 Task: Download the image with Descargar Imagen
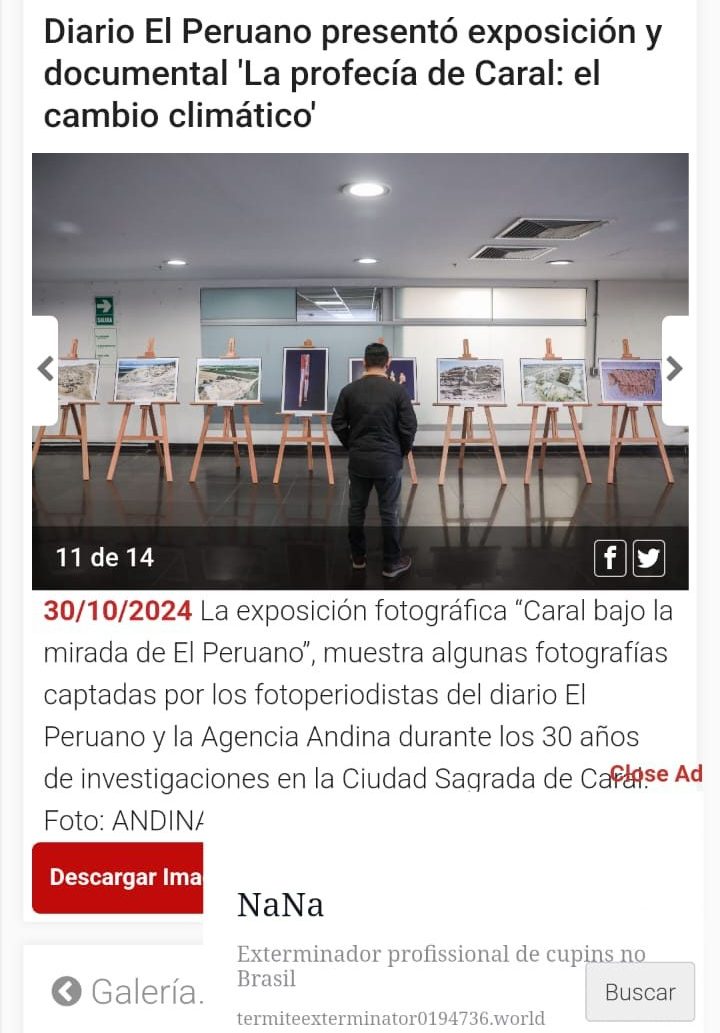coord(118,877)
